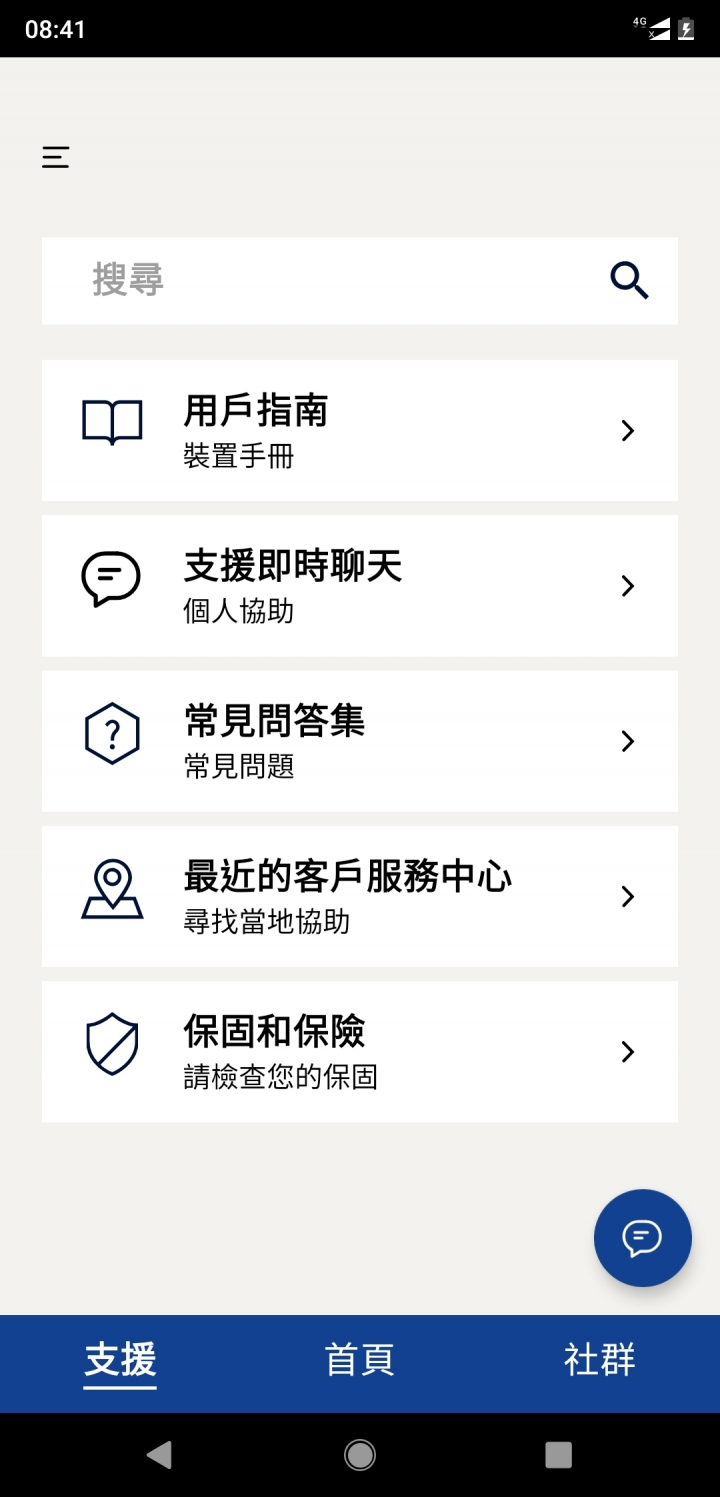Switch to the 社群 tab
The image size is (720, 1497).
(x=599, y=1361)
